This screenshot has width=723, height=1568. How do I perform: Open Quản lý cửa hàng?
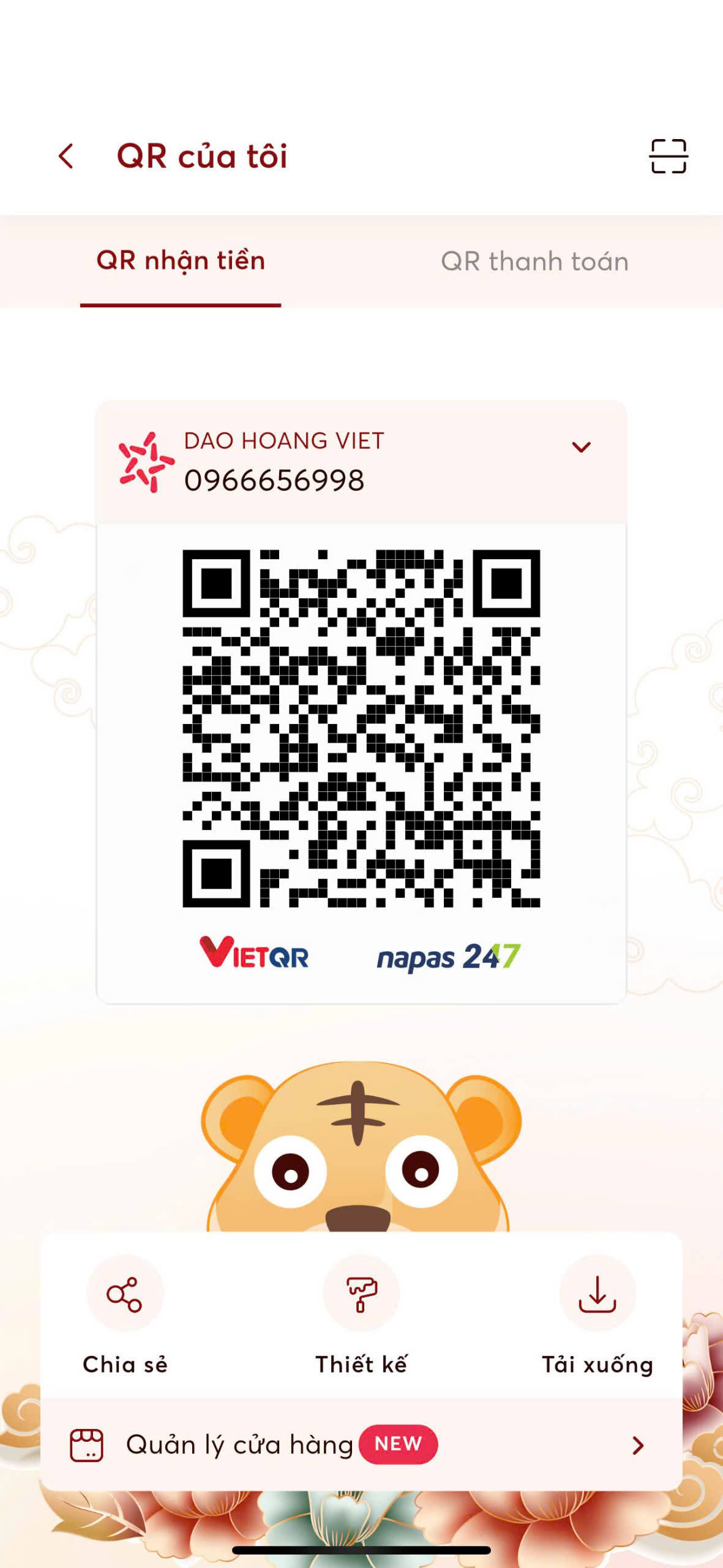pyautogui.click(x=361, y=1444)
